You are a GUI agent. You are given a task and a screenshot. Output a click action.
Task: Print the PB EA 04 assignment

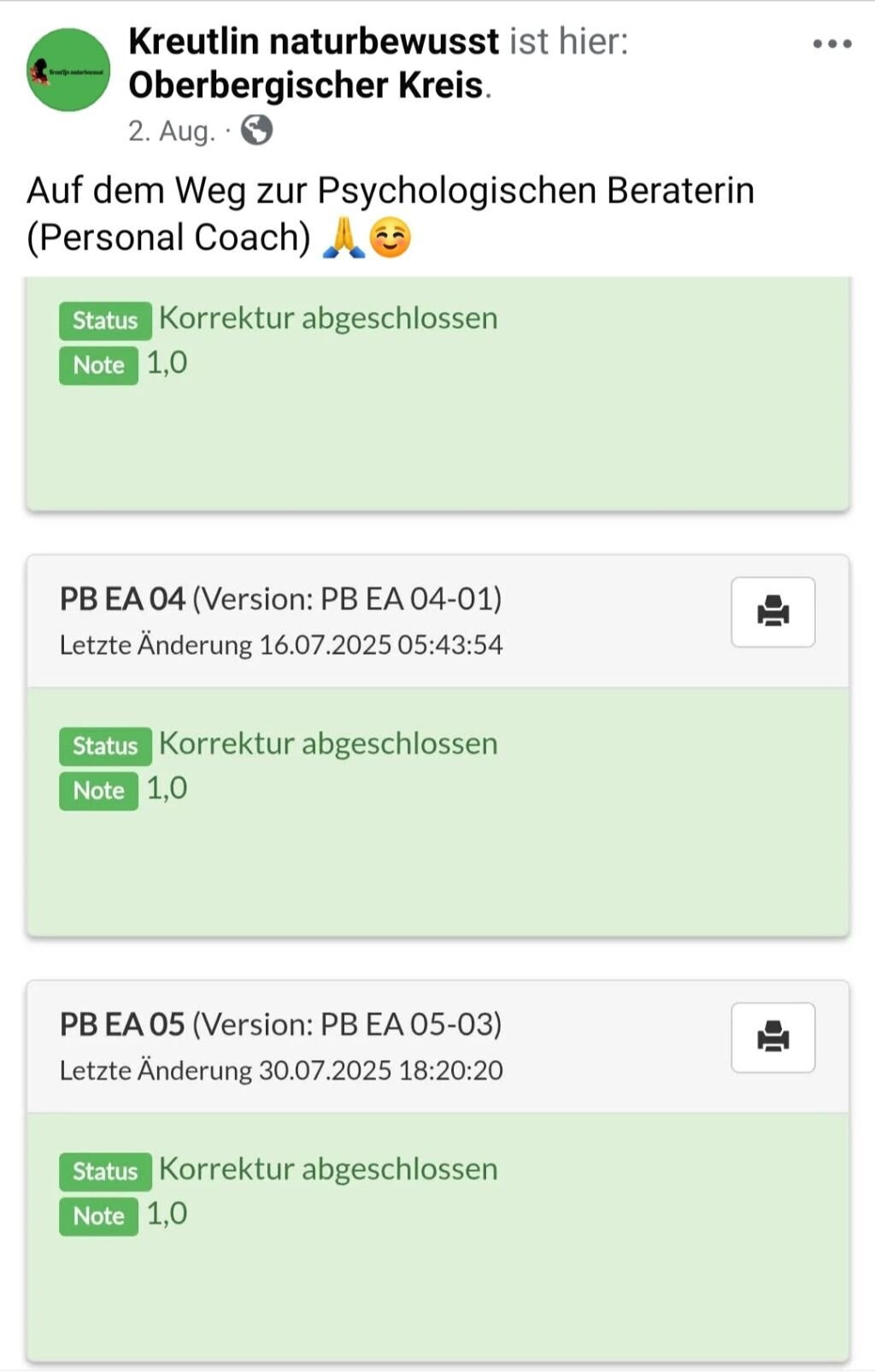(x=773, y=611)
